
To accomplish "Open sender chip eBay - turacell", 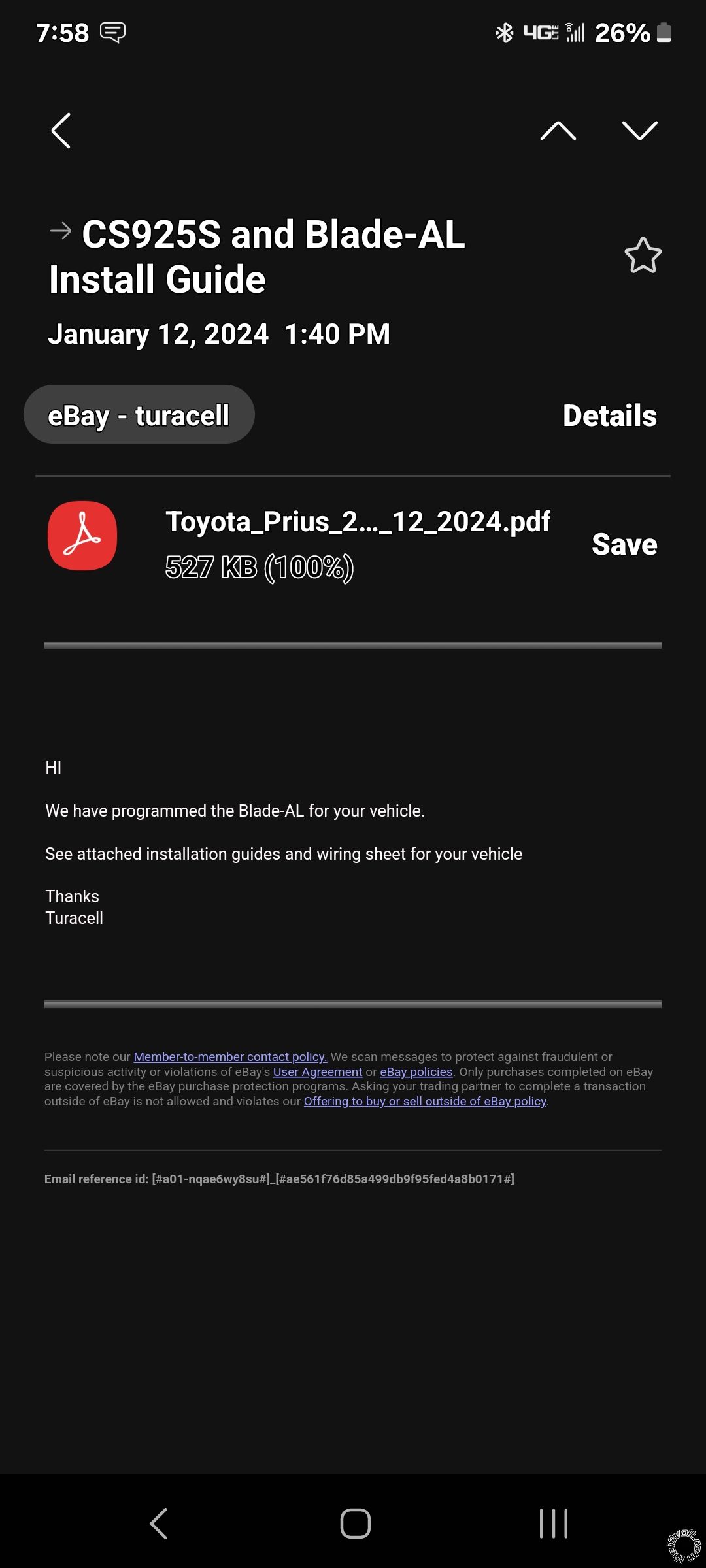I will (139, 415).
